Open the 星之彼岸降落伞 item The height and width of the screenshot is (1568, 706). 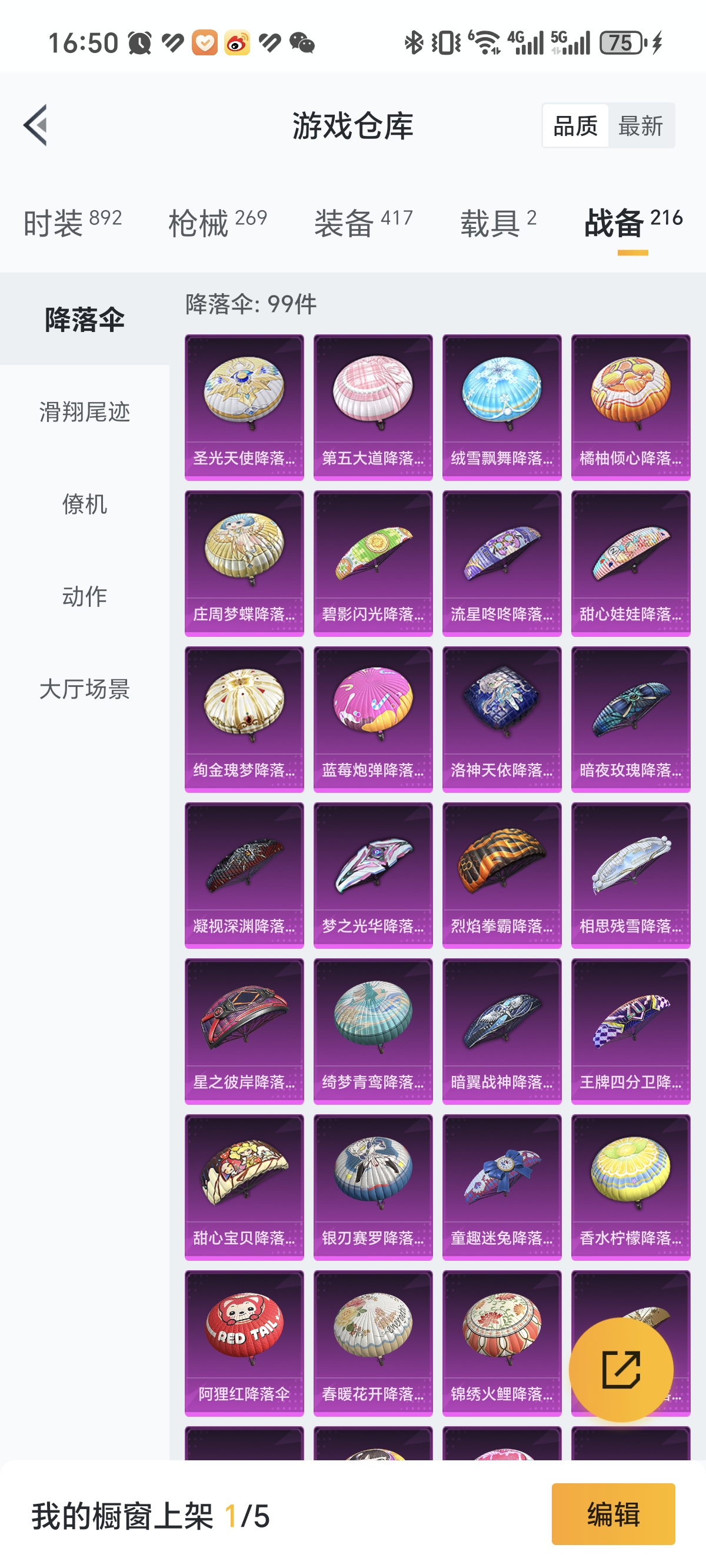tap(244, 1031)
